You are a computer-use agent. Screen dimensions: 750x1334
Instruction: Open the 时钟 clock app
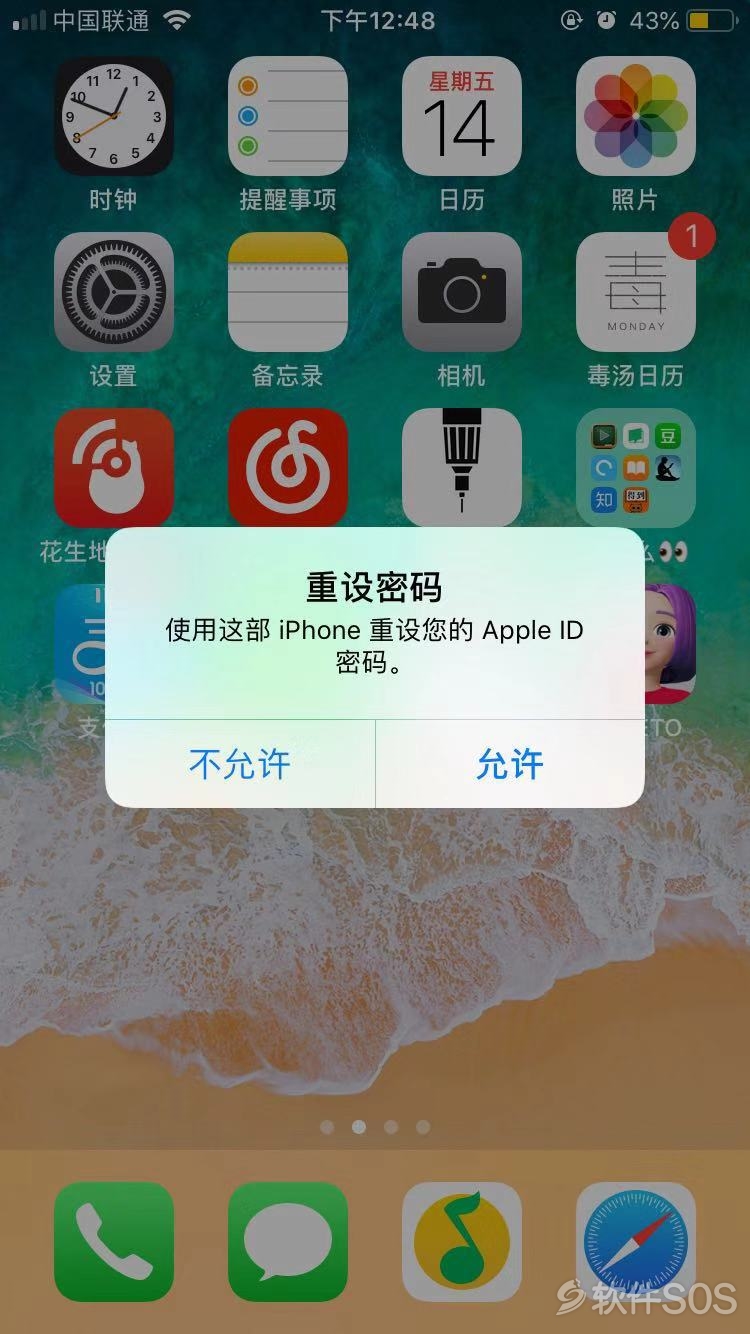(x=113, y=117)
